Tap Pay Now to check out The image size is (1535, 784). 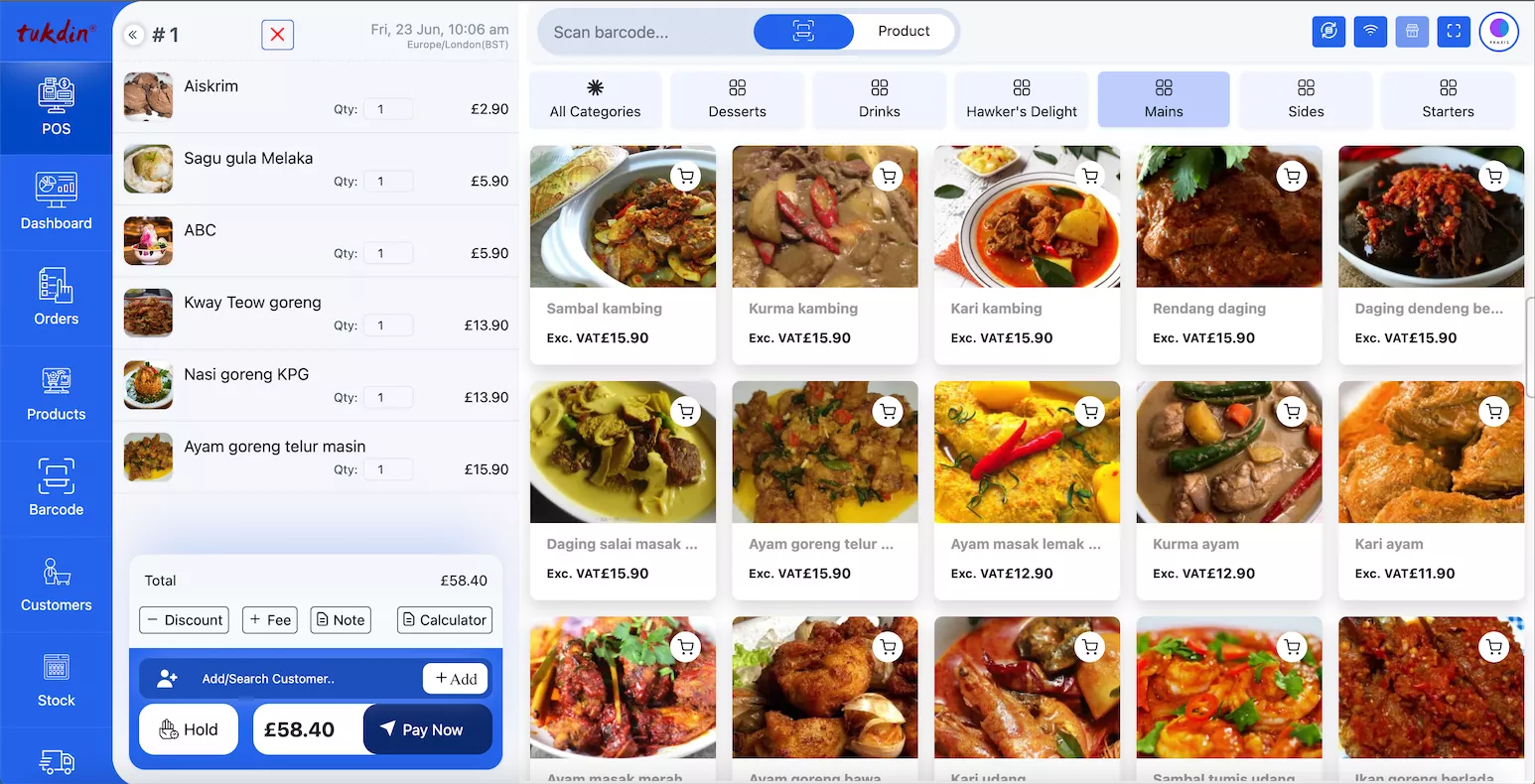427,729
